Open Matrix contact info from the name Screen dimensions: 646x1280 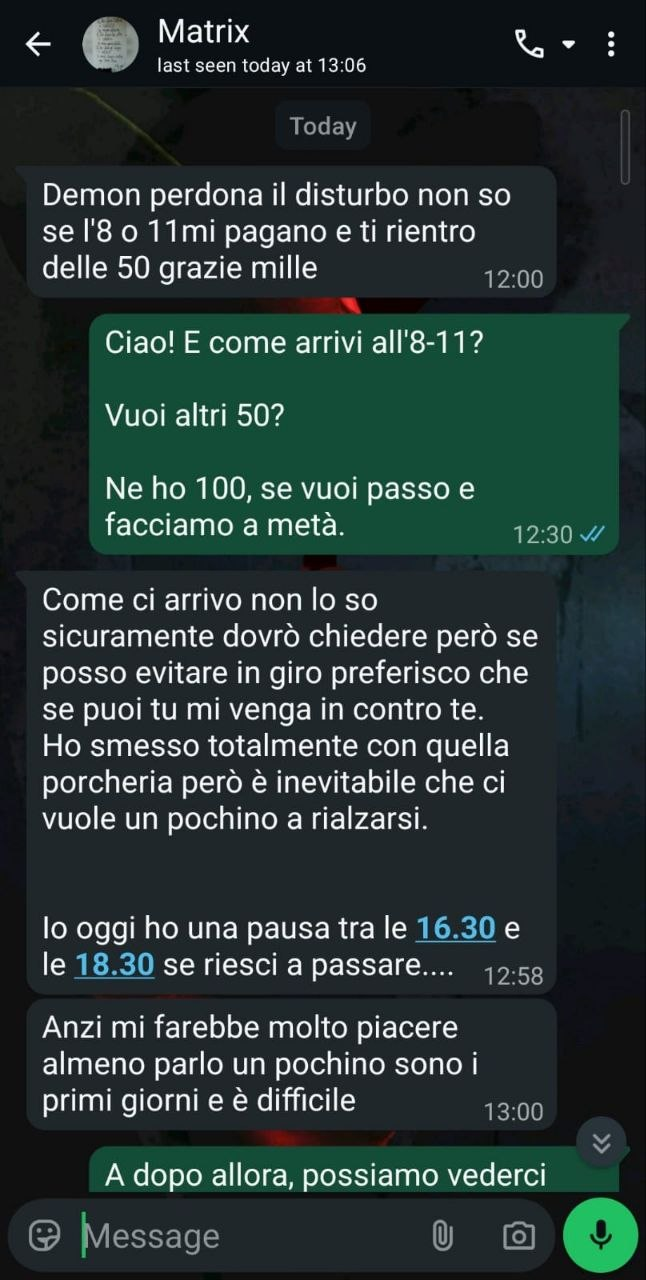[x=204, y=32]
